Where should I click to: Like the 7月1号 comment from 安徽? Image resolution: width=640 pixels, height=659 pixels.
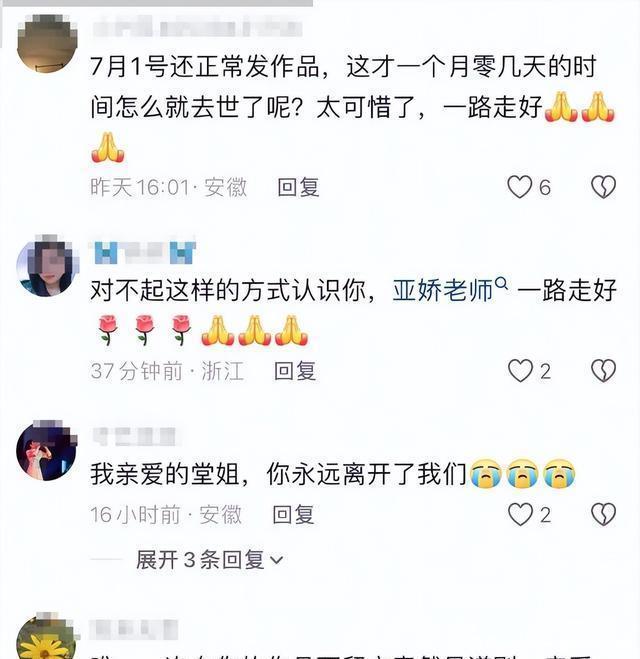519,186
